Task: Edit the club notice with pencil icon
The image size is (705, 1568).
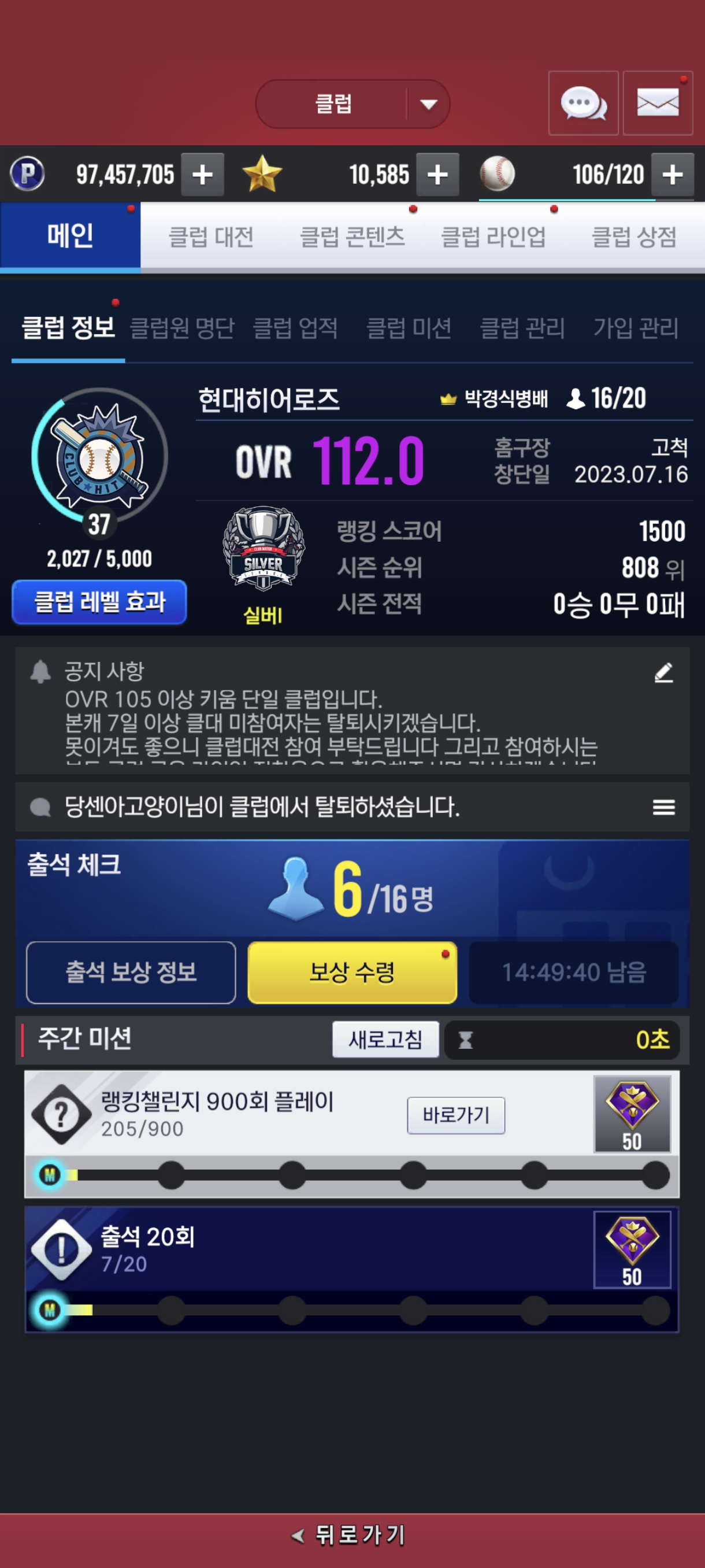Action: click(x=663, y=672)
